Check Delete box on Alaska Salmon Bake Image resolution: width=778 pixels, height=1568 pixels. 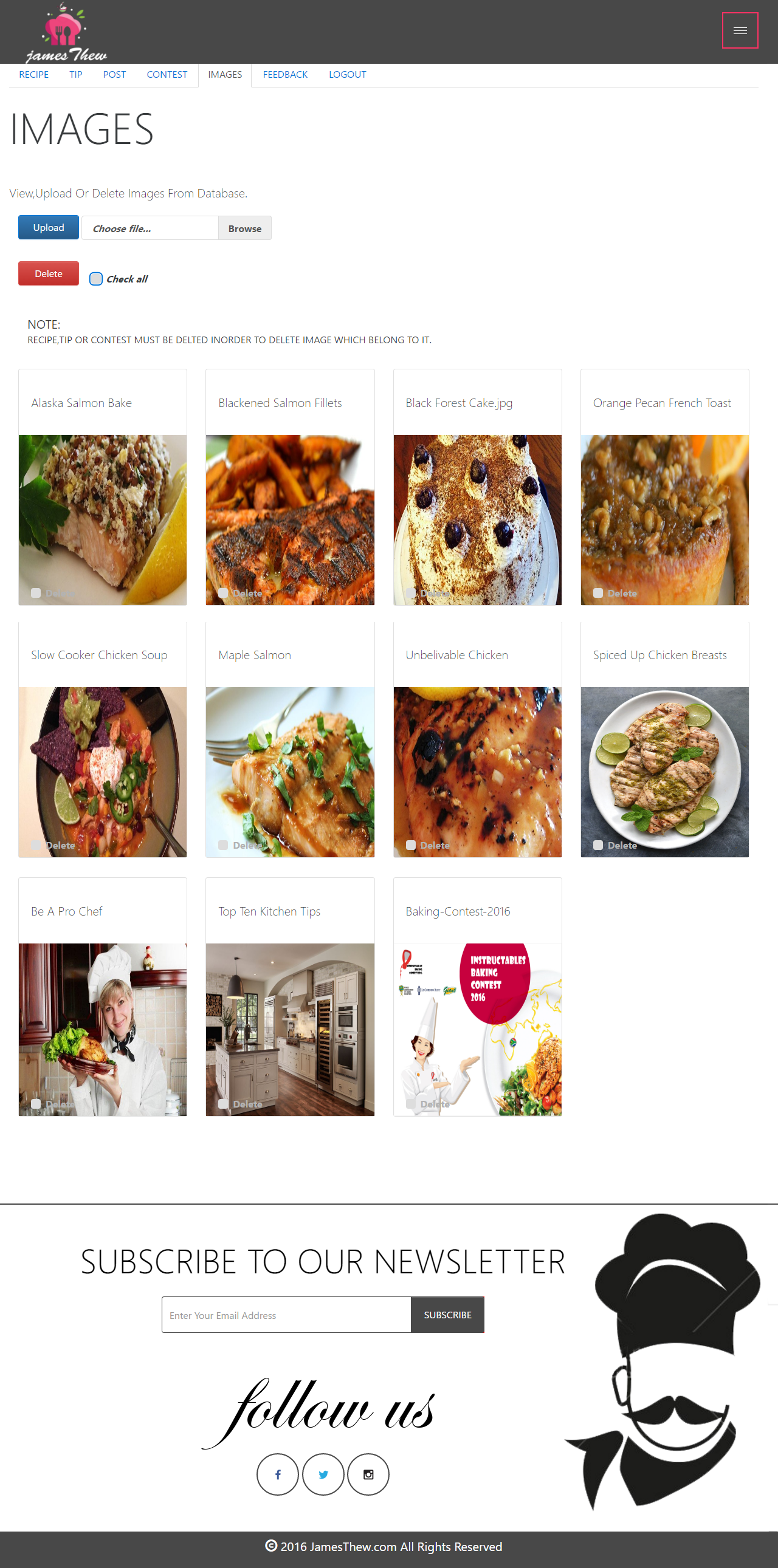36,593
